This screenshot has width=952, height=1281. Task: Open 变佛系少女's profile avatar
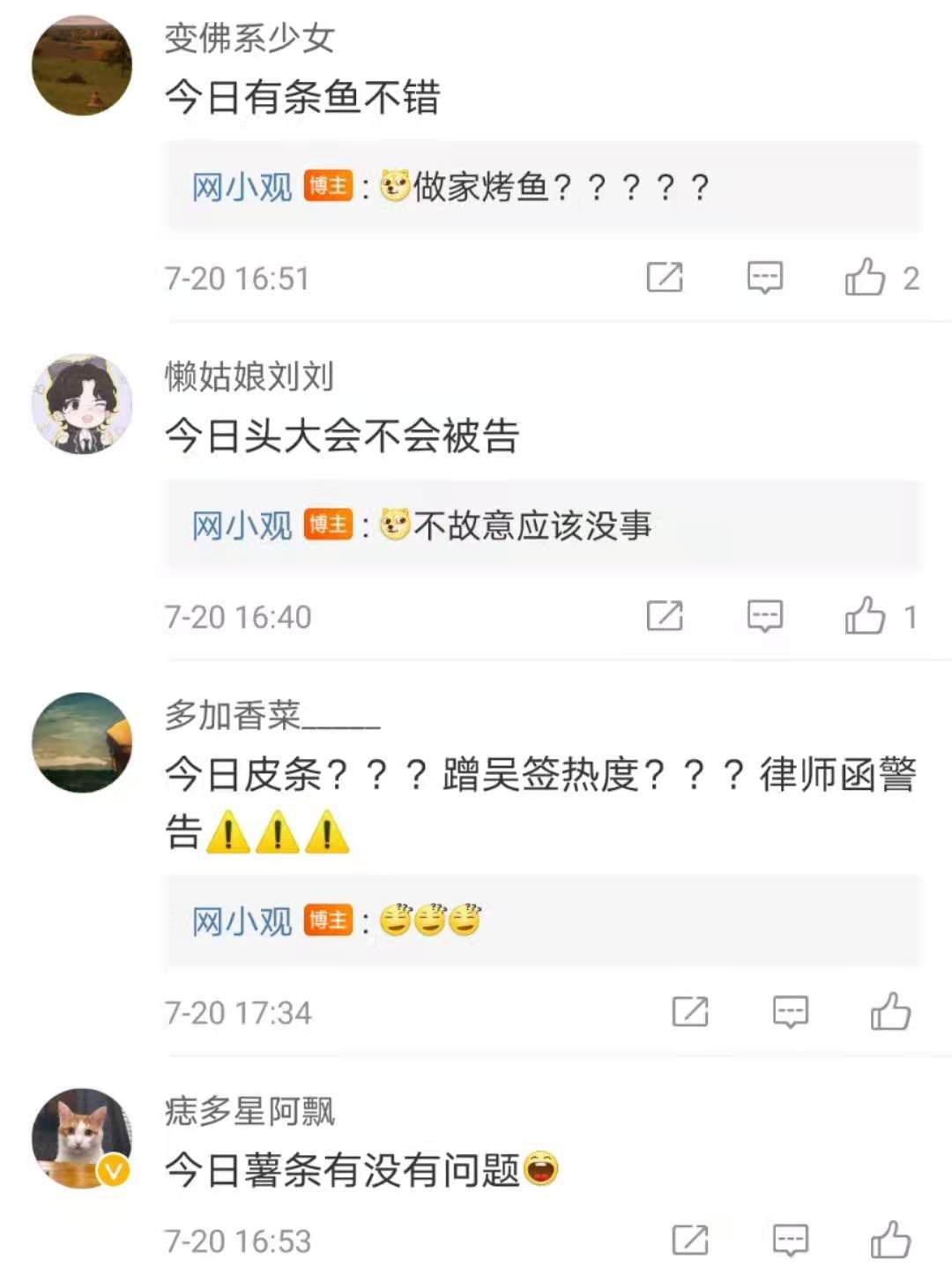click(82, 66)
